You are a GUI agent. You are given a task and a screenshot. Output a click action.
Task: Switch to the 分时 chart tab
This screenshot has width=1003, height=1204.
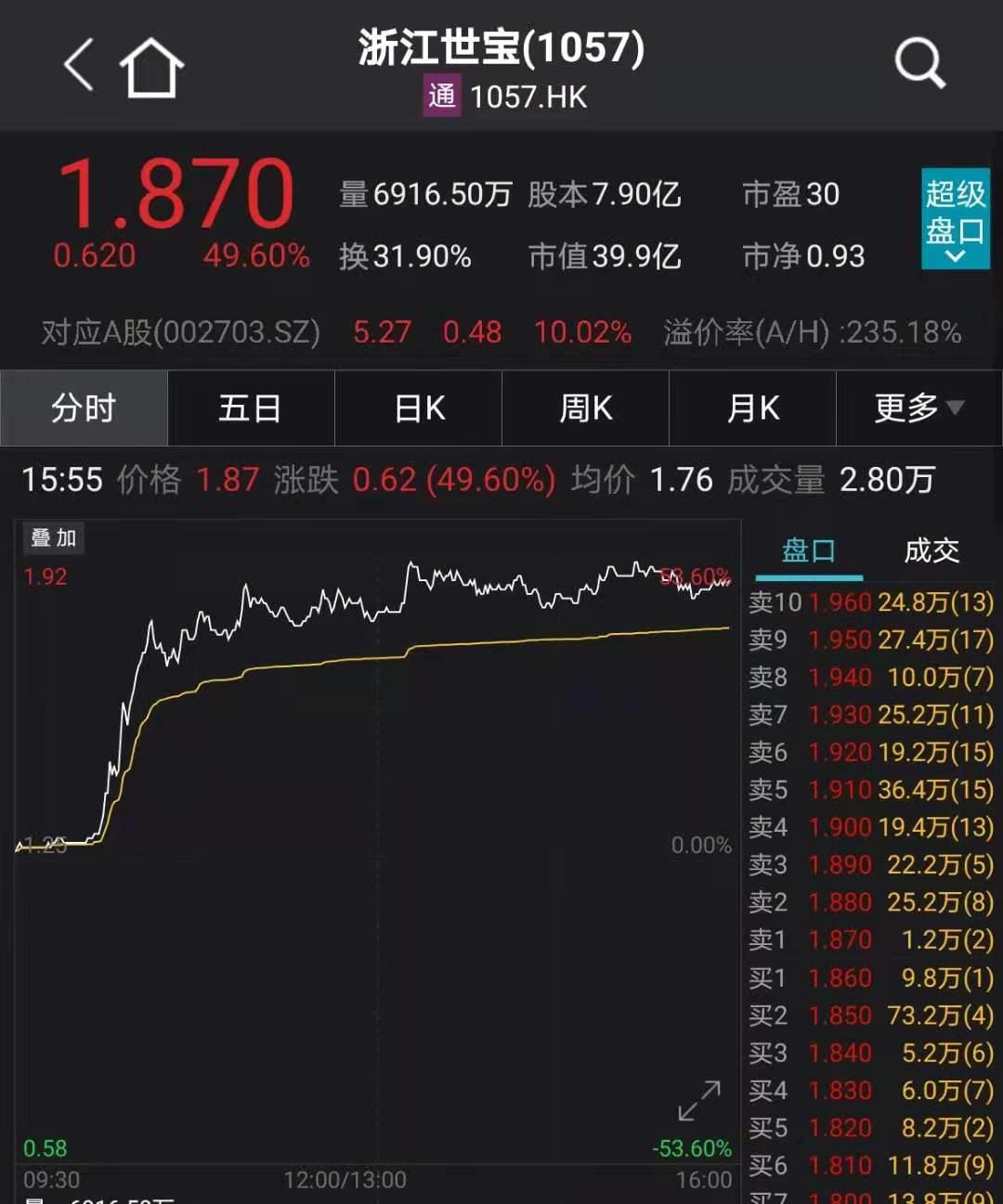(84, 408)
